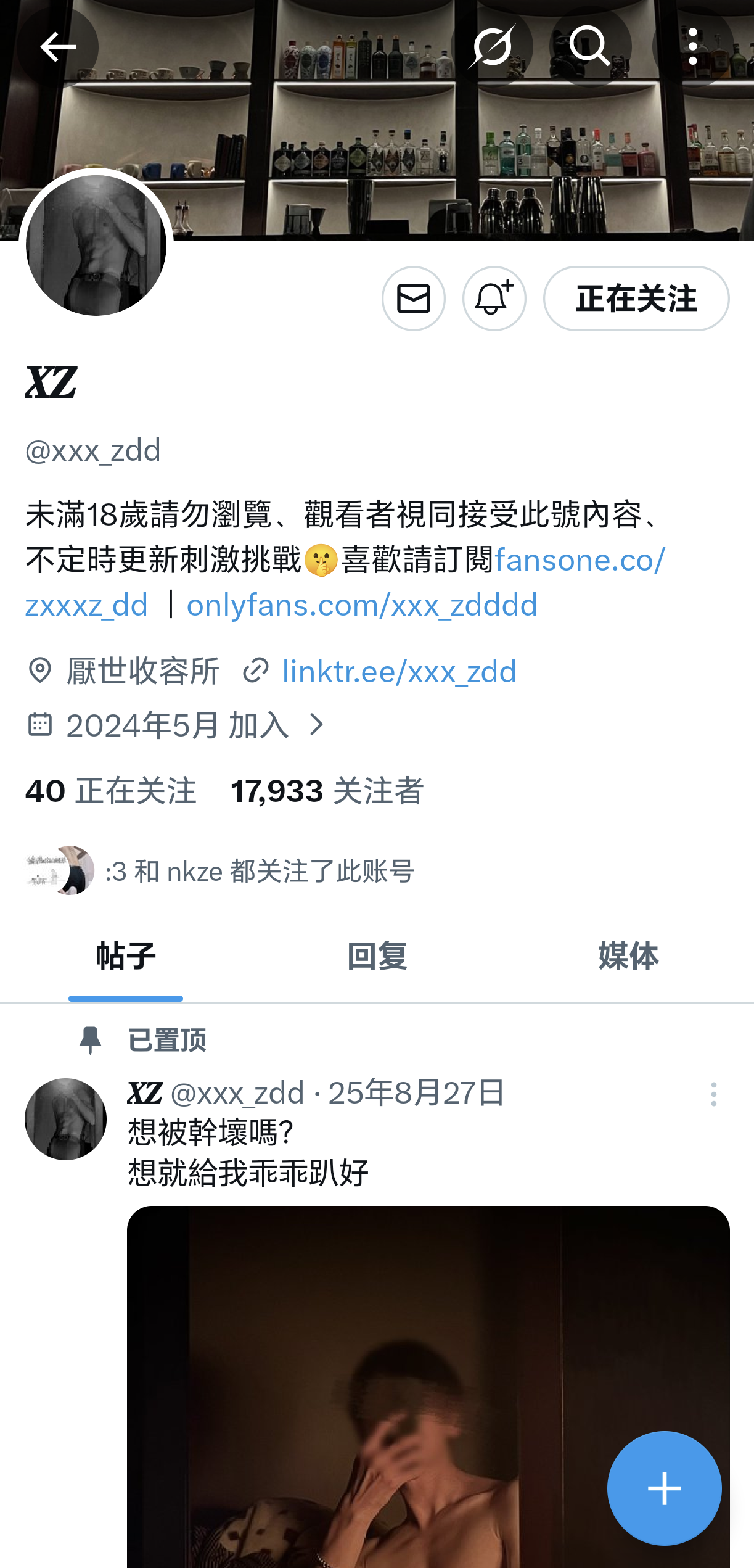This screenshot has width=754, height=1568.
Task: See mutual followers :3 和 nkze
Action: pyautogui.click(x=219, y=870)
